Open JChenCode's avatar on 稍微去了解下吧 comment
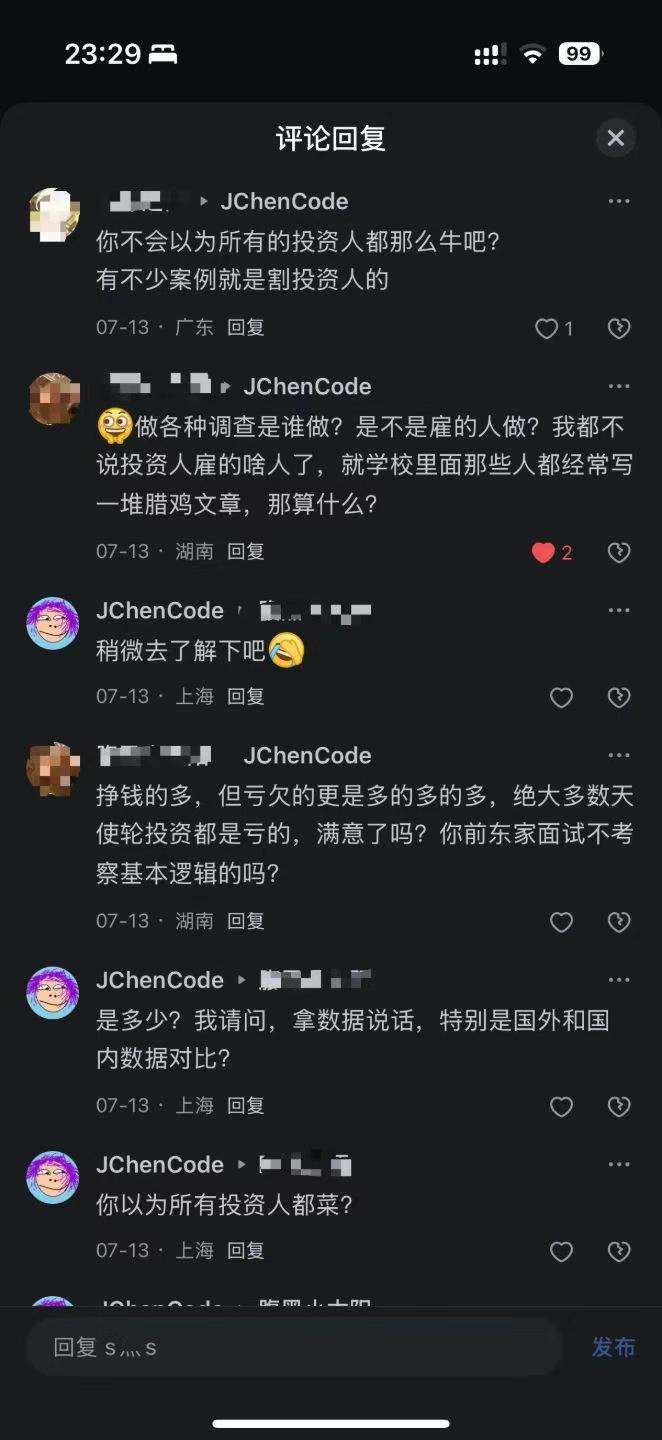662x1440 pixels. point(52,623)
